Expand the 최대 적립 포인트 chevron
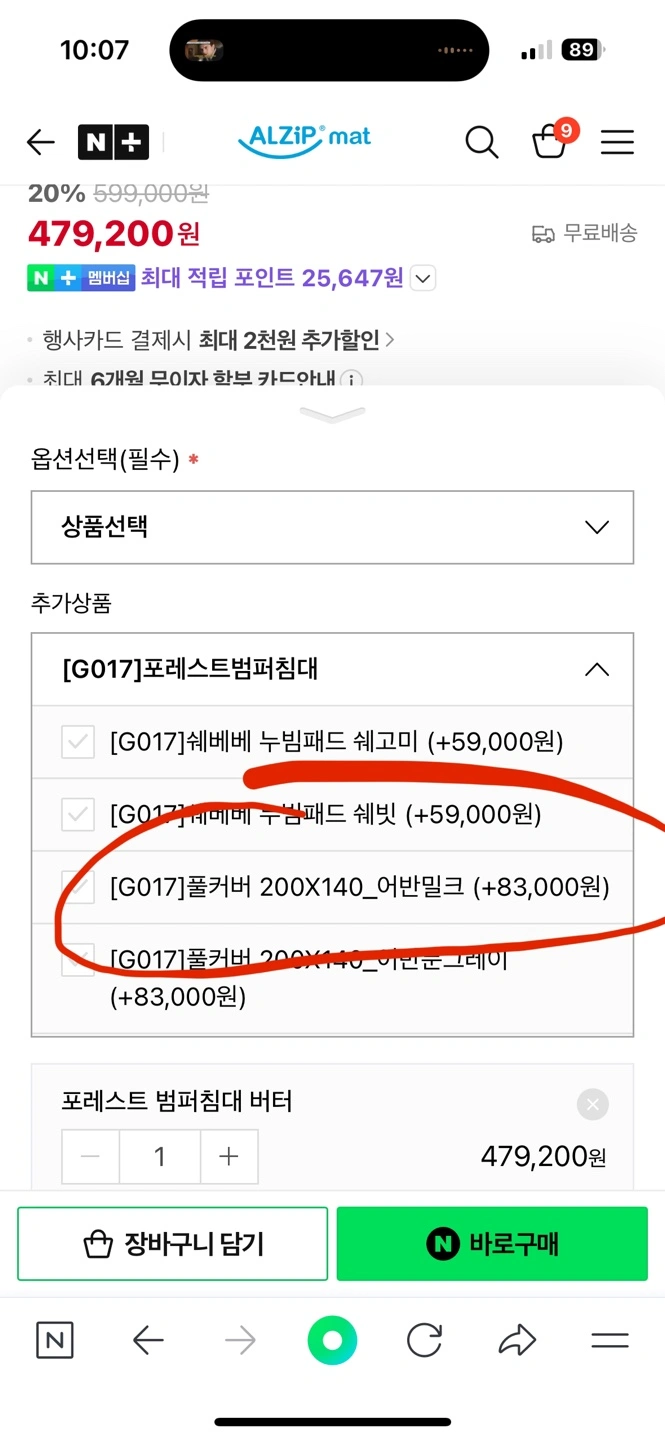The image size is (665, 1440). point(423,278)
